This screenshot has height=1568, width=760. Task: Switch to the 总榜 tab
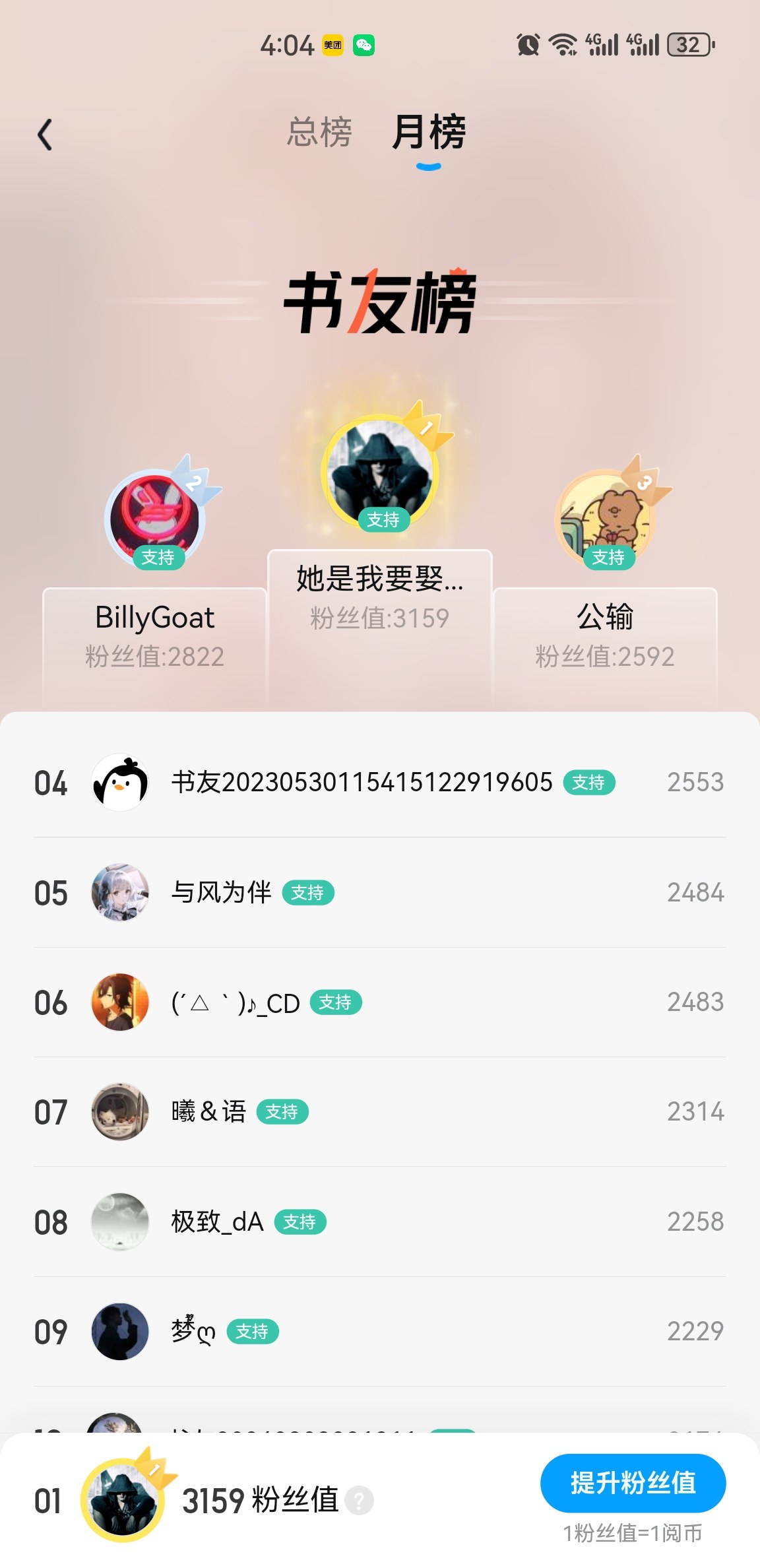[319, 132]
